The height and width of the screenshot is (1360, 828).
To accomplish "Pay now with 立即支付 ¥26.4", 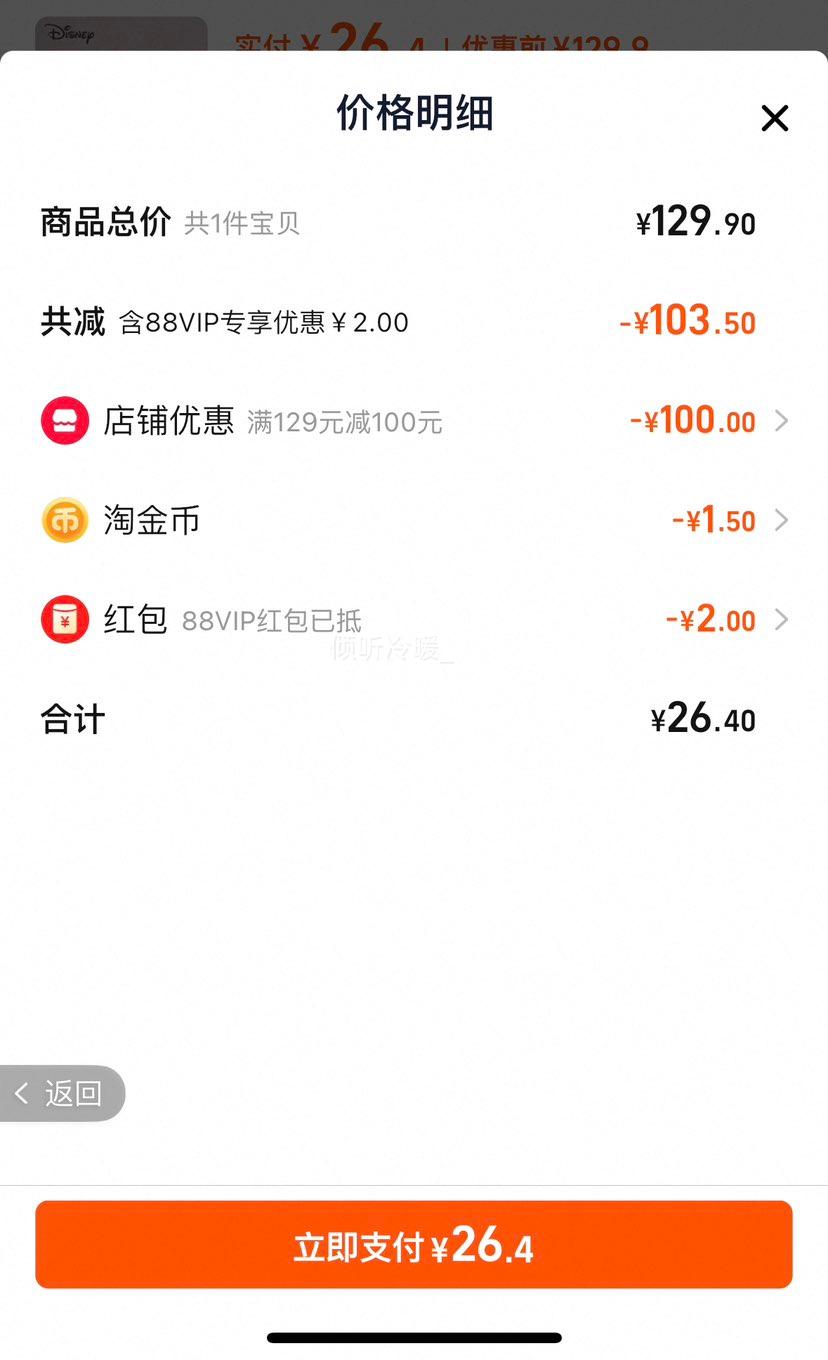I will (414, 1245).
